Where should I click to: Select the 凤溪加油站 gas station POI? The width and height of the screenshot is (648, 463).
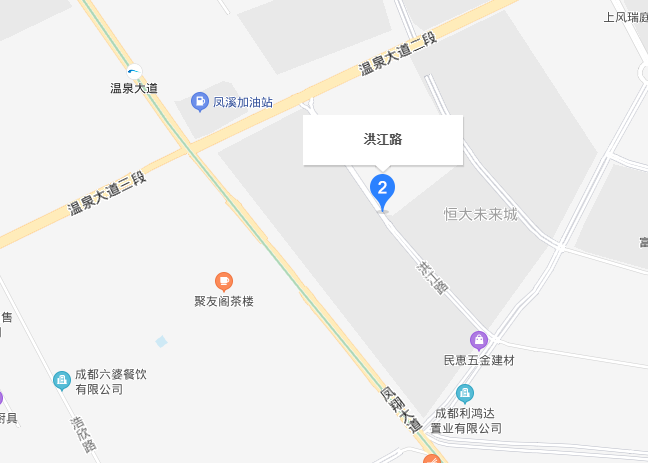coord(200,102)
